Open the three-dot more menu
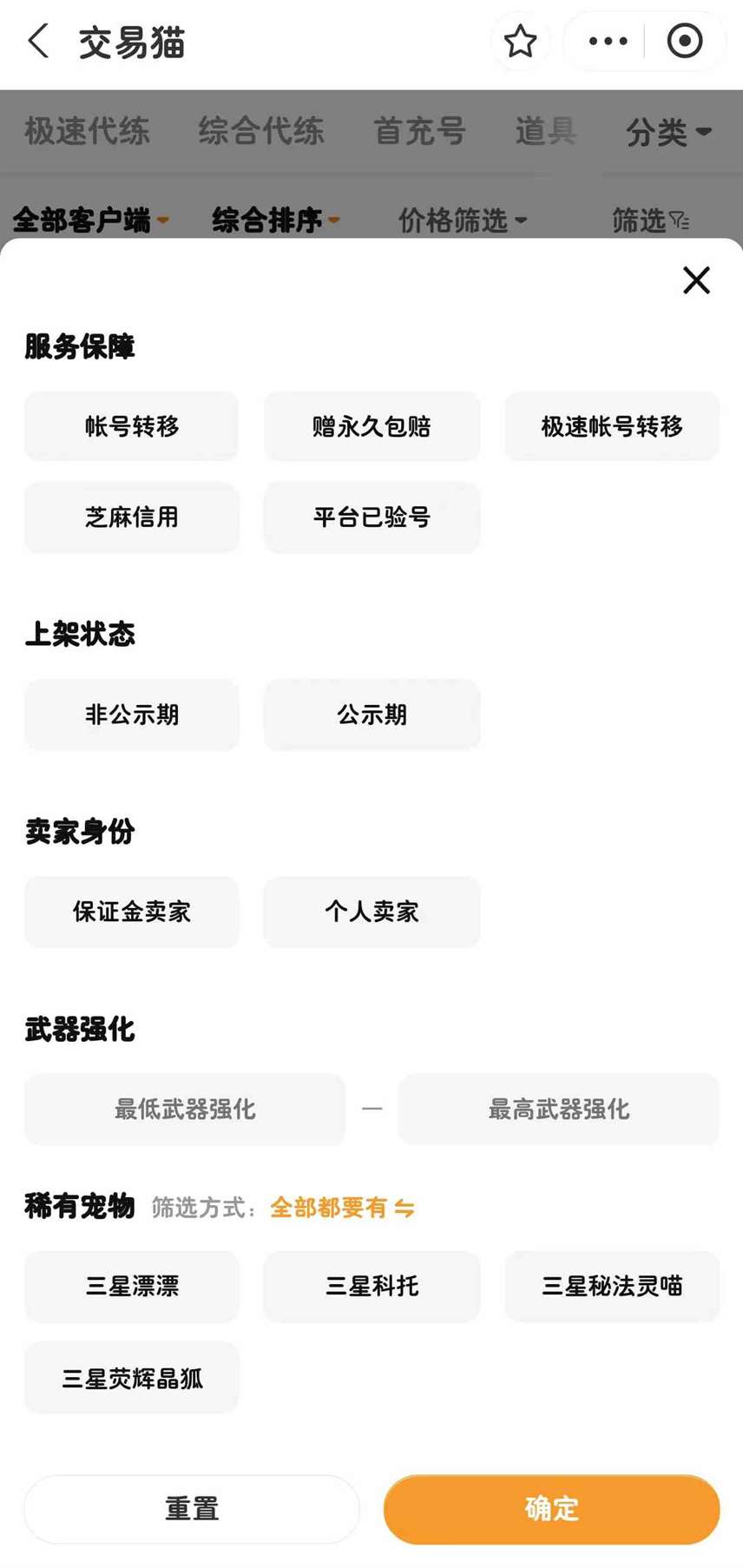This screenshot has height=1568, width=743. coord(608,41)
